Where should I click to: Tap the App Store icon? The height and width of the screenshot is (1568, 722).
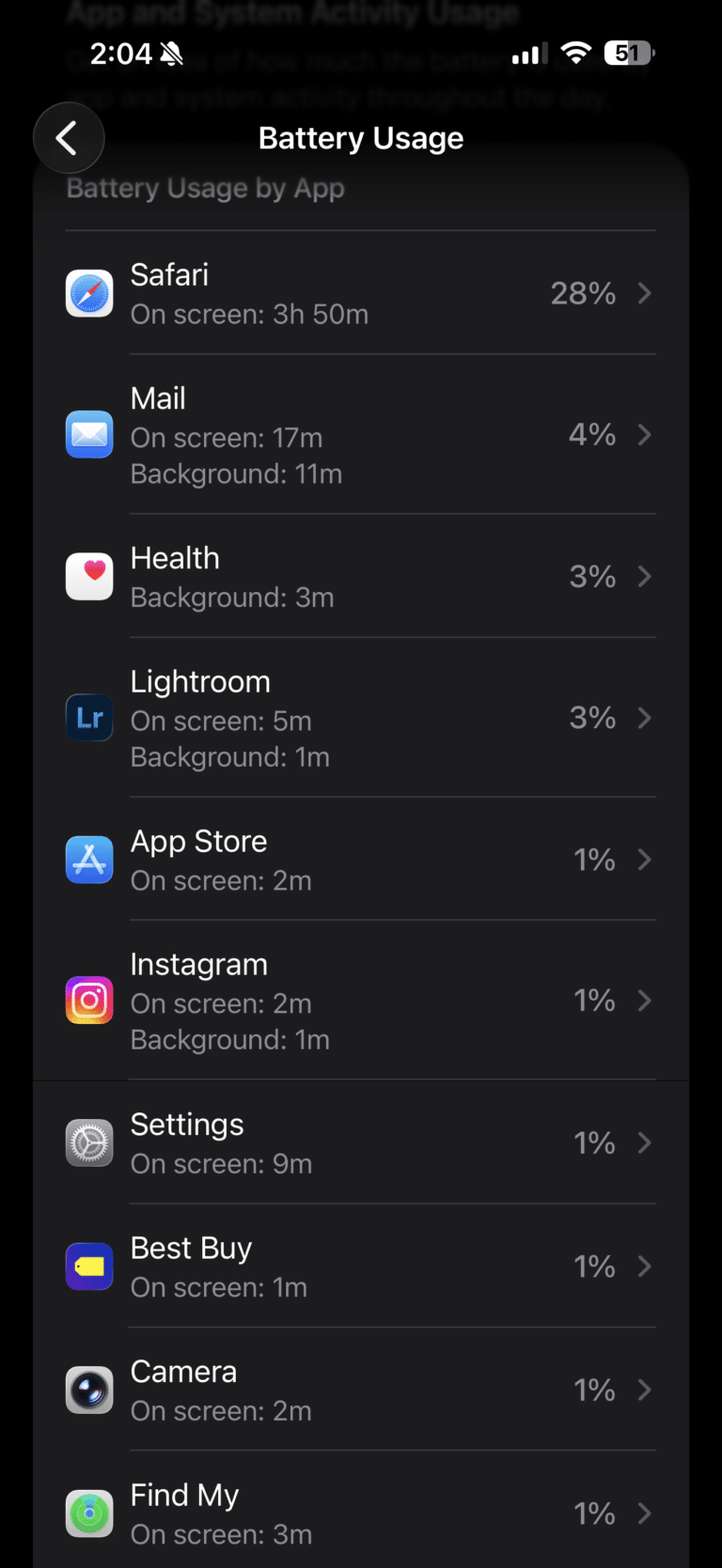(89, 859)
